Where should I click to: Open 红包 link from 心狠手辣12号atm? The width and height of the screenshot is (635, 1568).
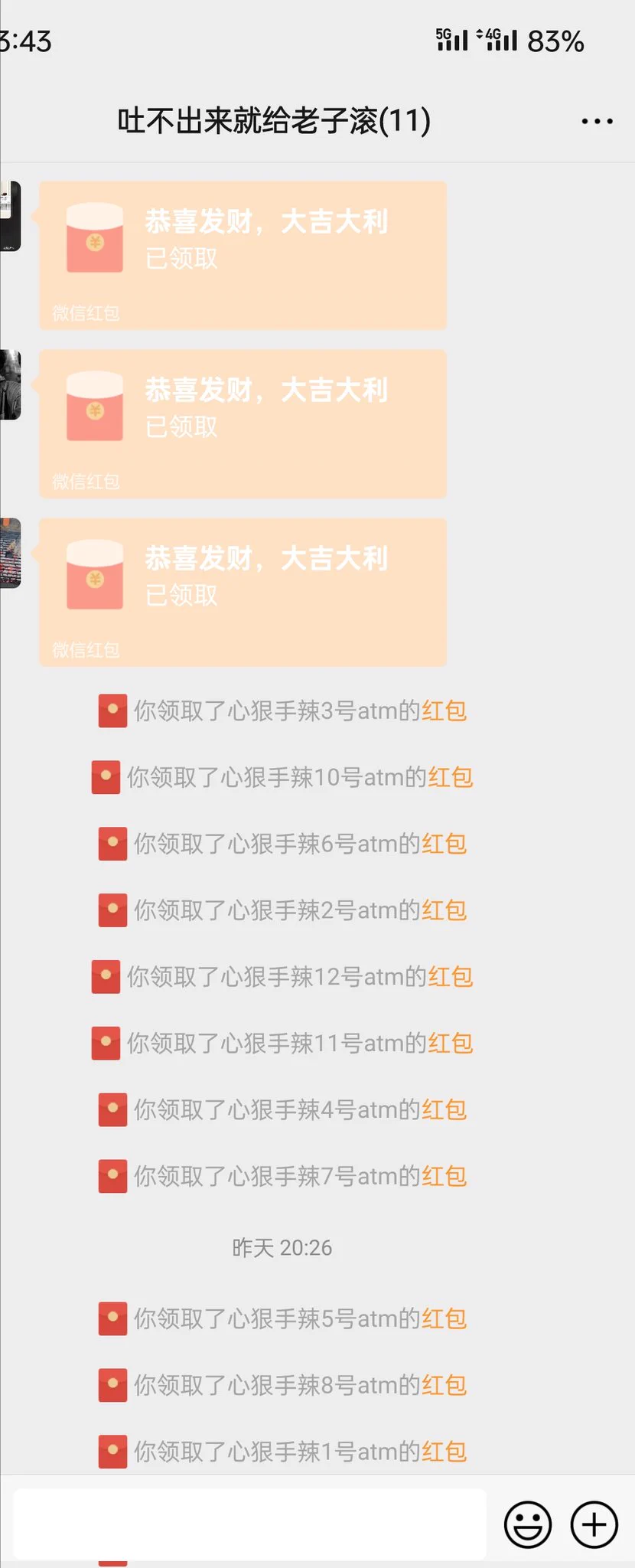point(450,977)
